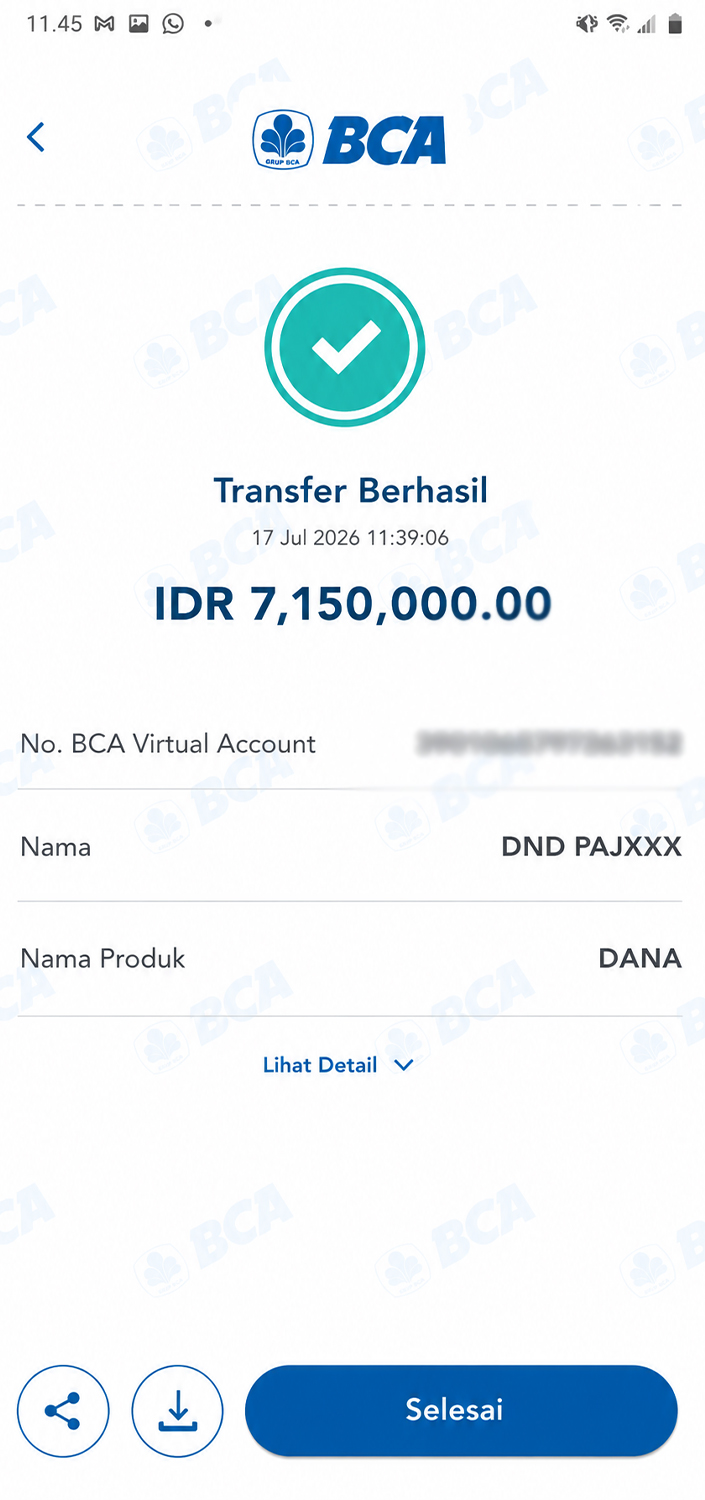The height and width of the screenshot is (1500, 705).
Task: Expand Lihat Detail for transfer details
Action: [x=338, y=1065]
